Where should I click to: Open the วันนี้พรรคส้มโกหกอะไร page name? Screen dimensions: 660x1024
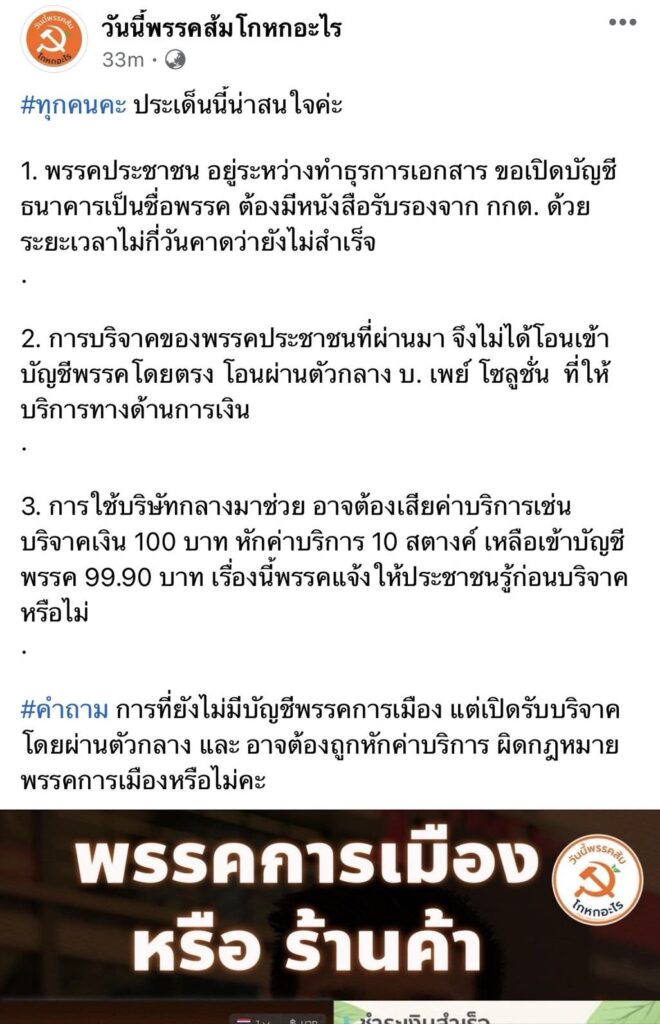click(220, 27)
